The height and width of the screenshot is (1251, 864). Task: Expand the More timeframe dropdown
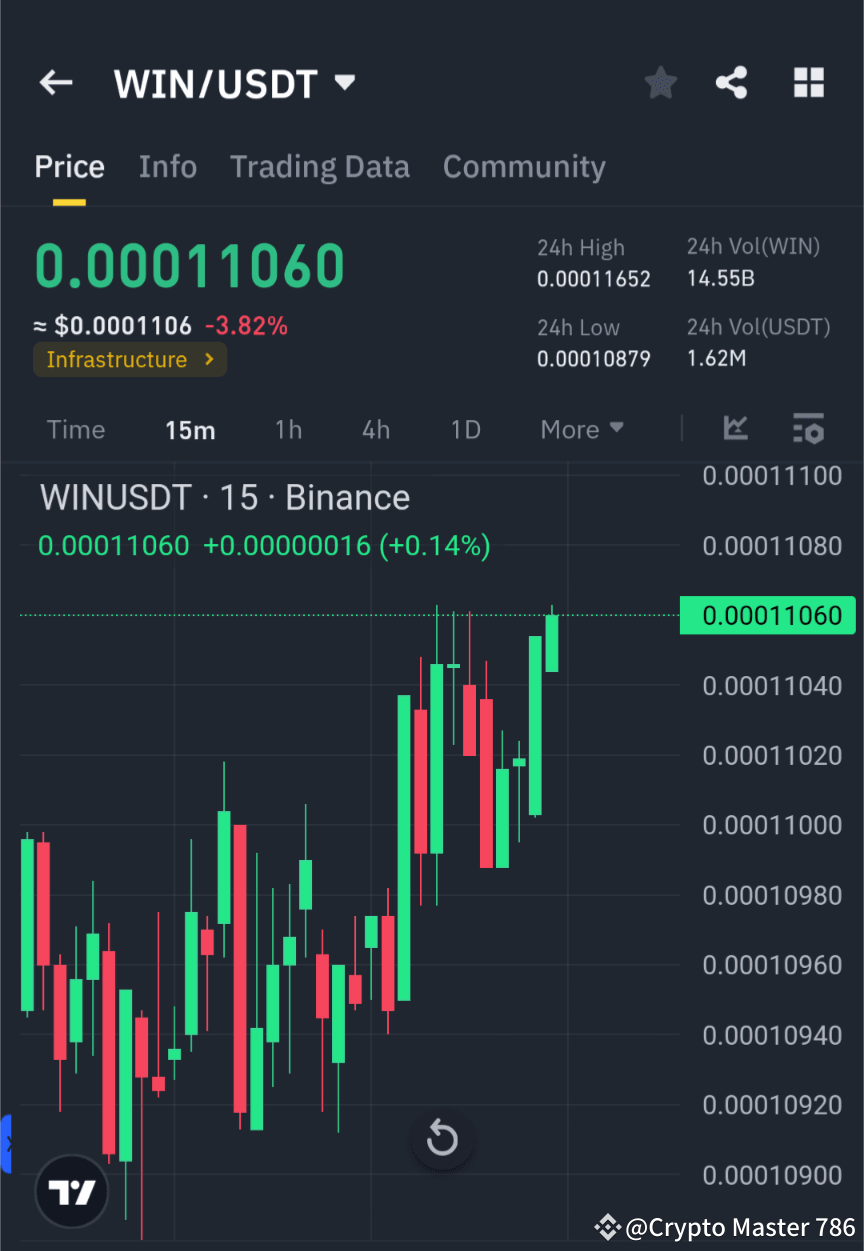click(x=581, y=429)
